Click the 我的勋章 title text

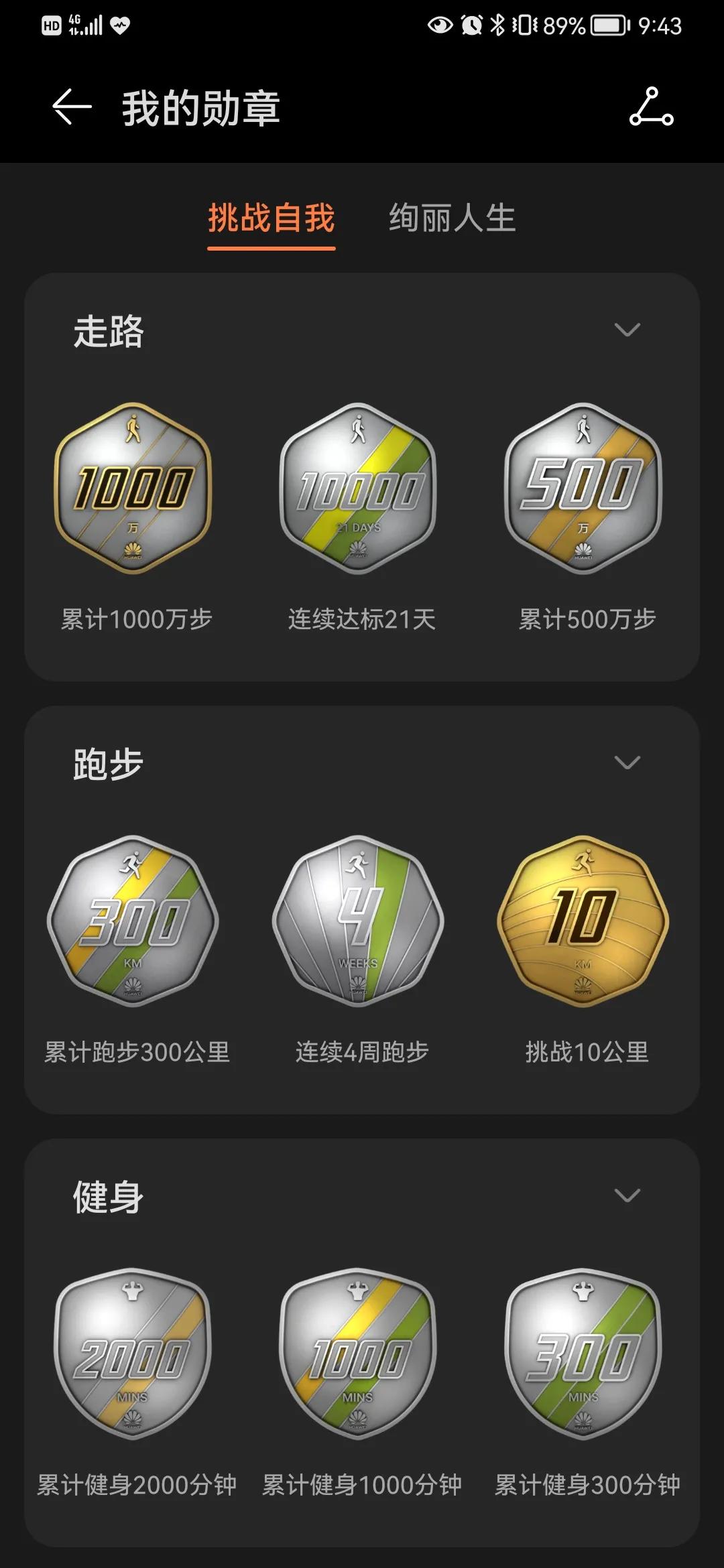pos(201,107)
